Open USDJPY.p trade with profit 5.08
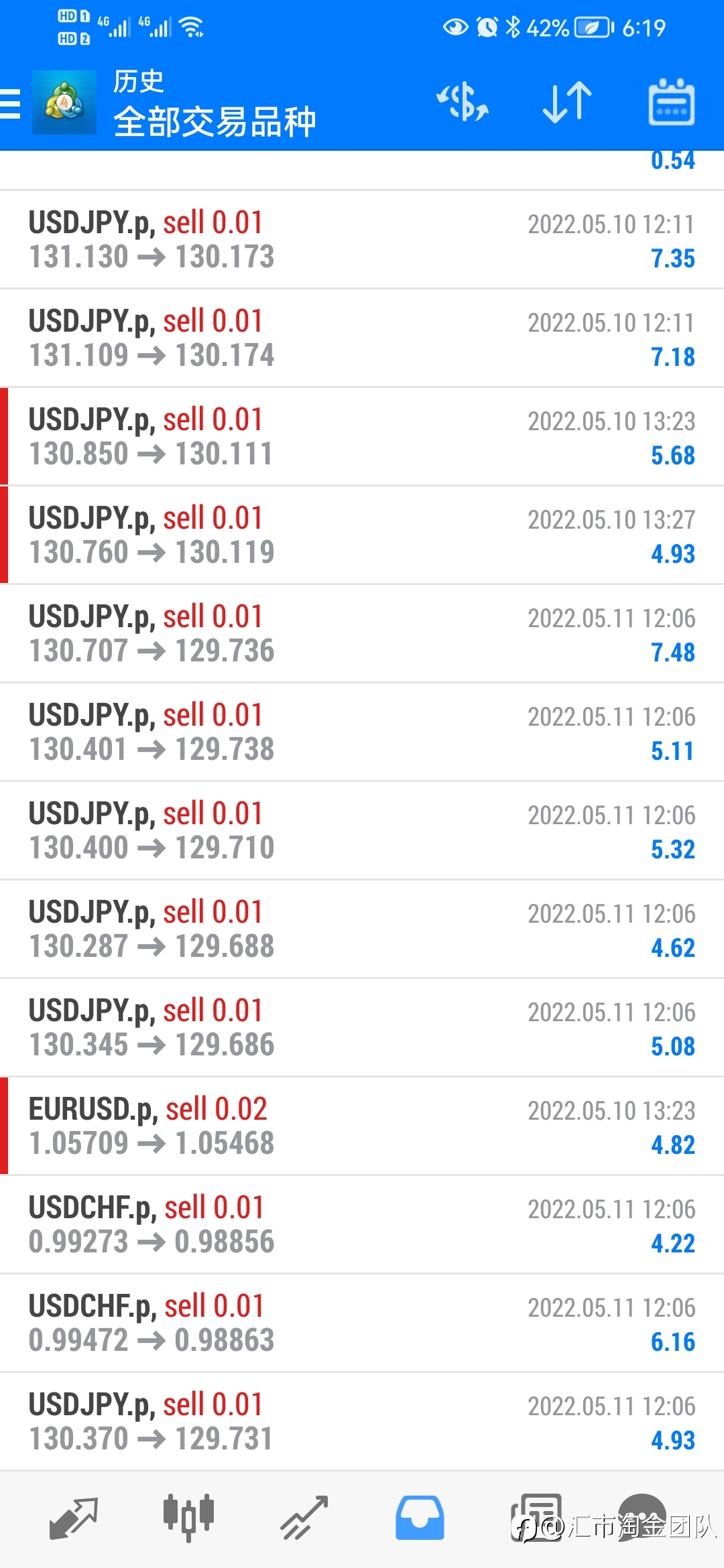The height and width of the screenshot is (1568, 724). [362, 1028]
